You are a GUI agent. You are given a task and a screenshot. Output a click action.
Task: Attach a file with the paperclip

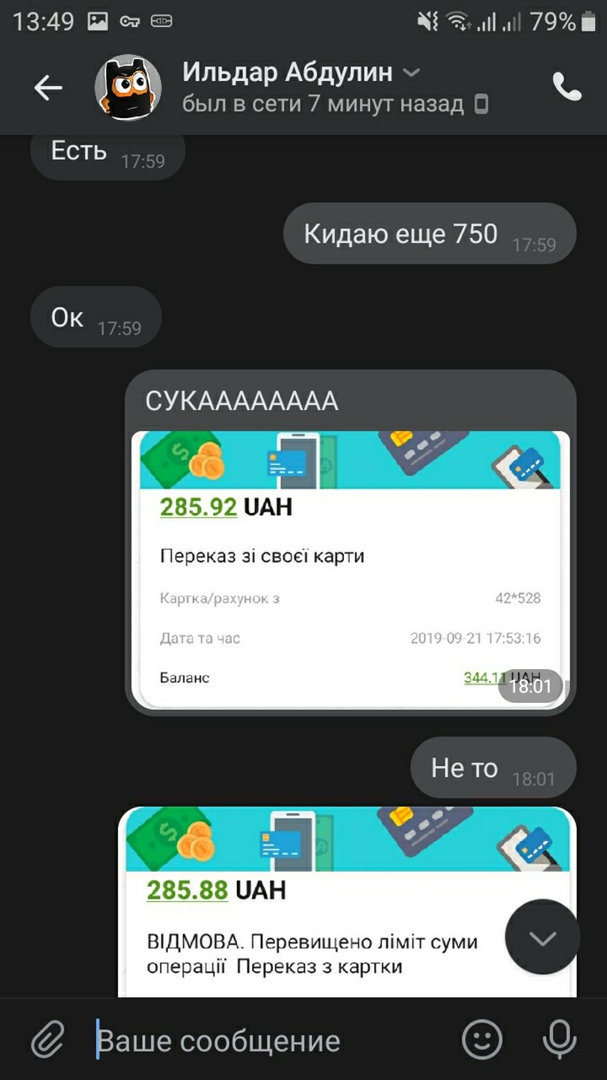(x=47, y=1041)
